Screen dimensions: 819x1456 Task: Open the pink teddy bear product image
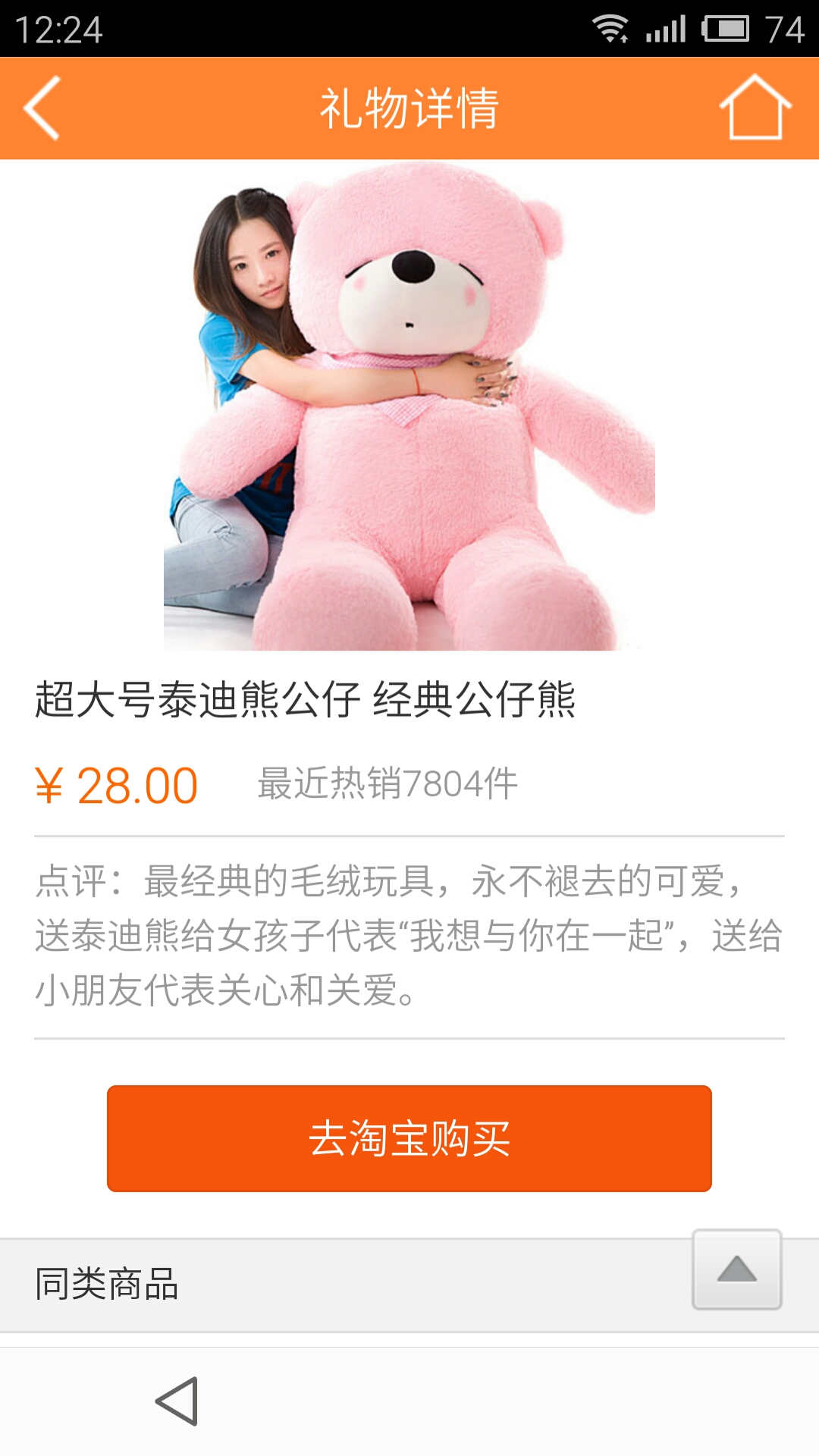409,406
